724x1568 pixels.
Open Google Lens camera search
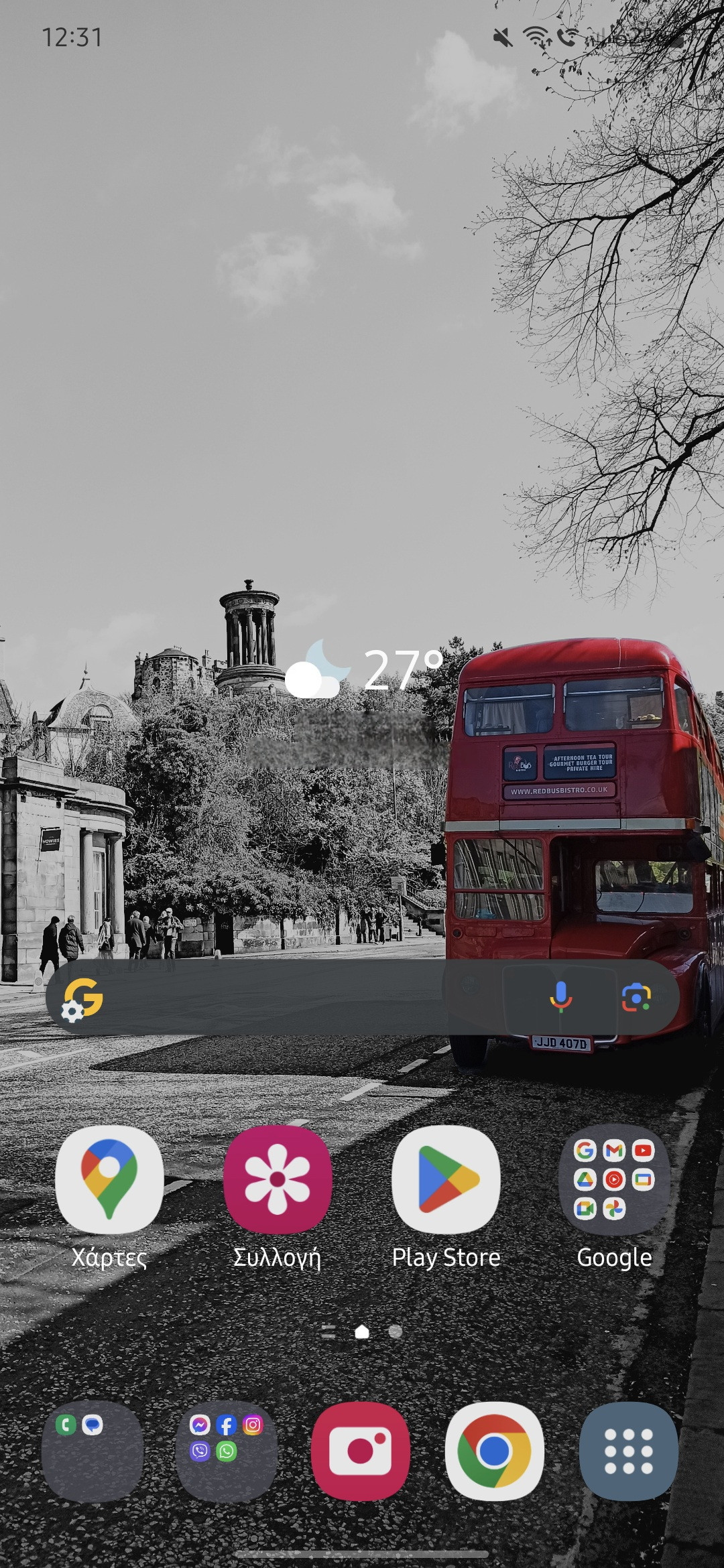click(636, 997)
